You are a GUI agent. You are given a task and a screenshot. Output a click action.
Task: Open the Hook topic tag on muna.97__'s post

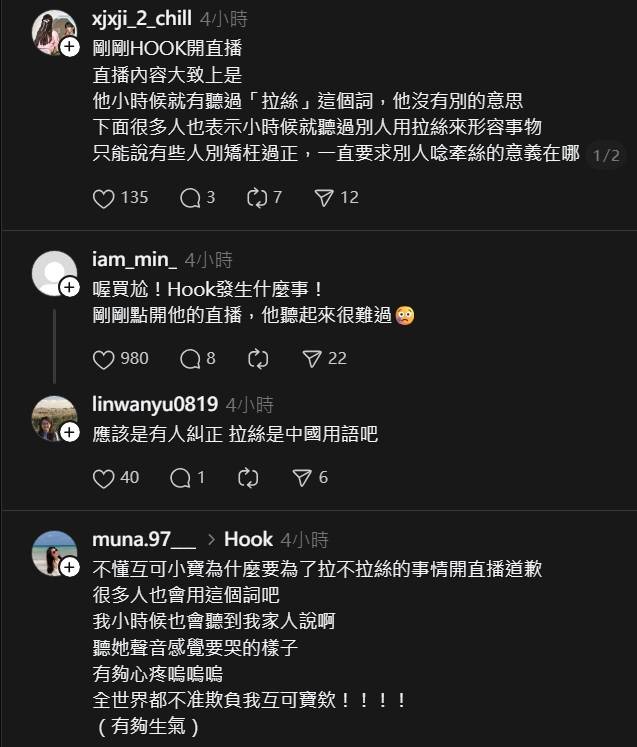point(248,540)
